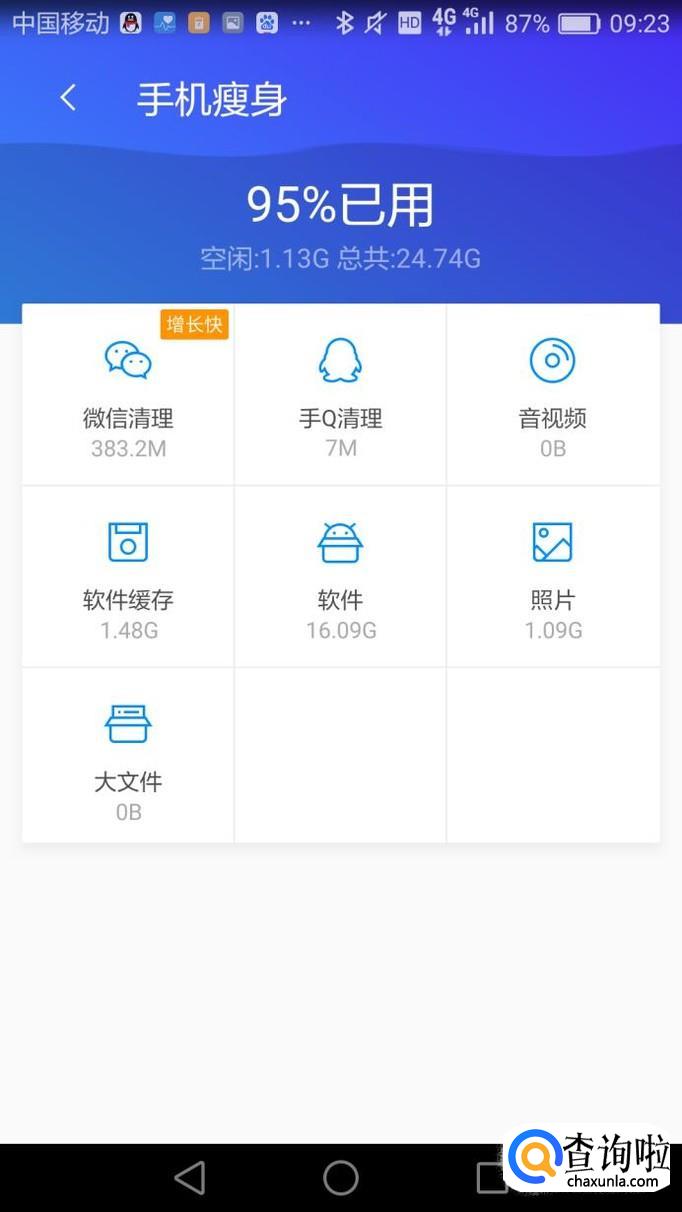Open 手Q清理 tile
The height and width of the screenshot is (1212, 682).
(340, 396)
